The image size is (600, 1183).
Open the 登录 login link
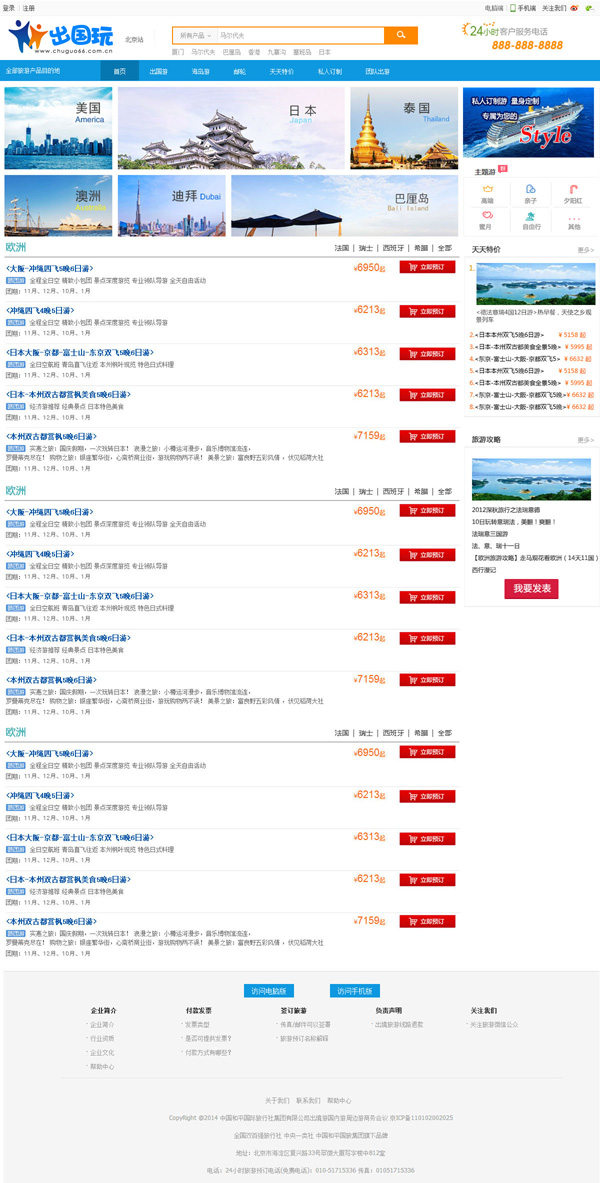[9, 7]
